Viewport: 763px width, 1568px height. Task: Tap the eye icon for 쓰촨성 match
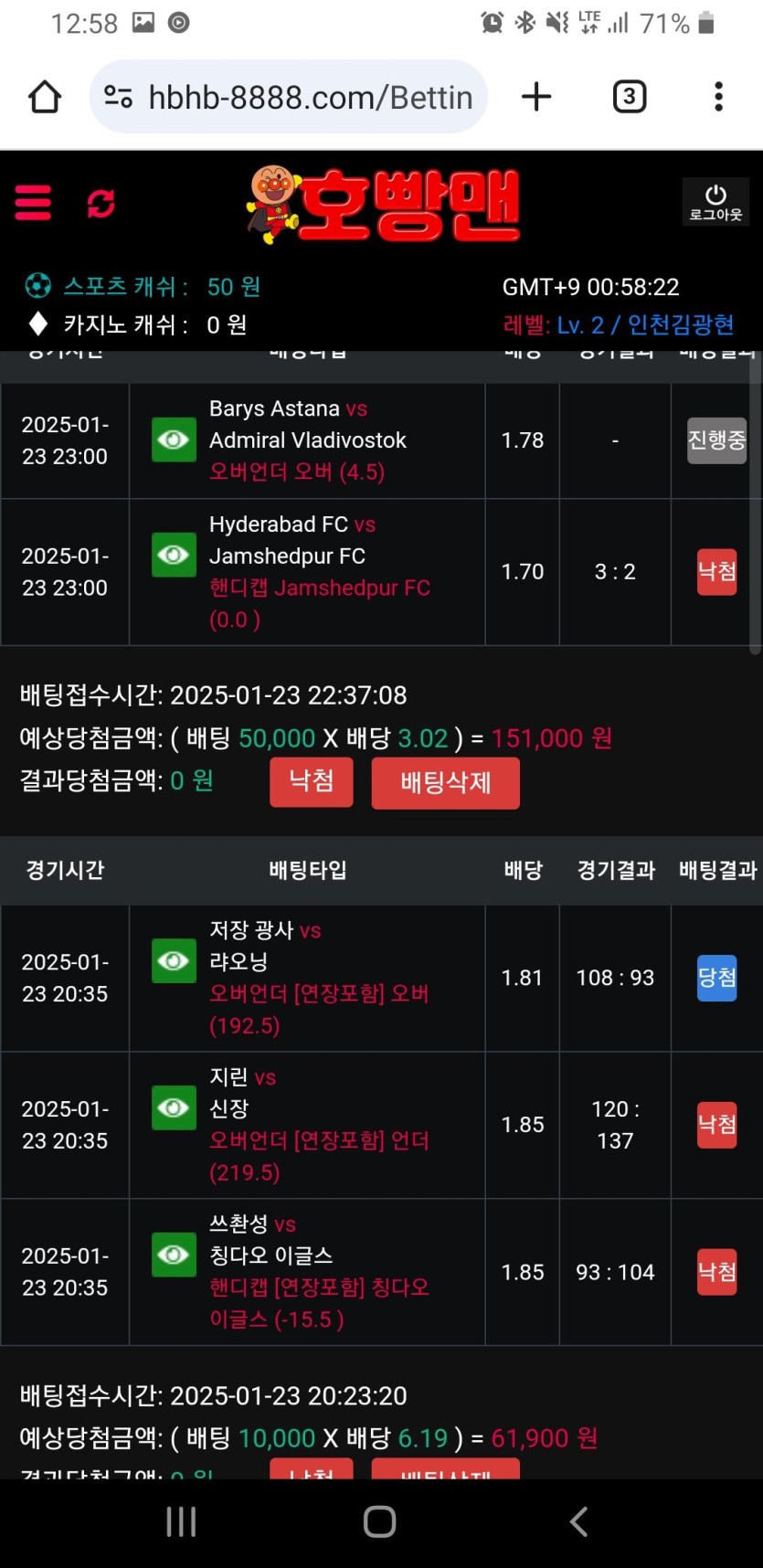tap(174, 1255)
